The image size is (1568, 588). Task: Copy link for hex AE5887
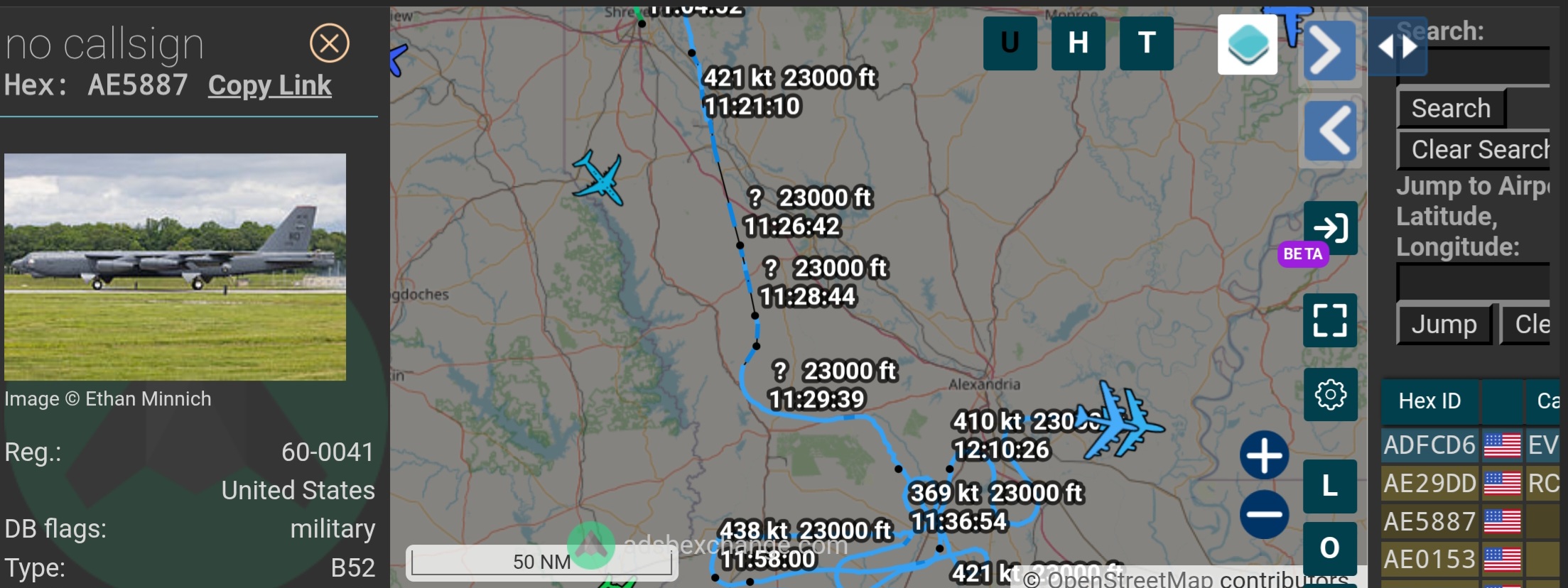(x=269, y=85)
